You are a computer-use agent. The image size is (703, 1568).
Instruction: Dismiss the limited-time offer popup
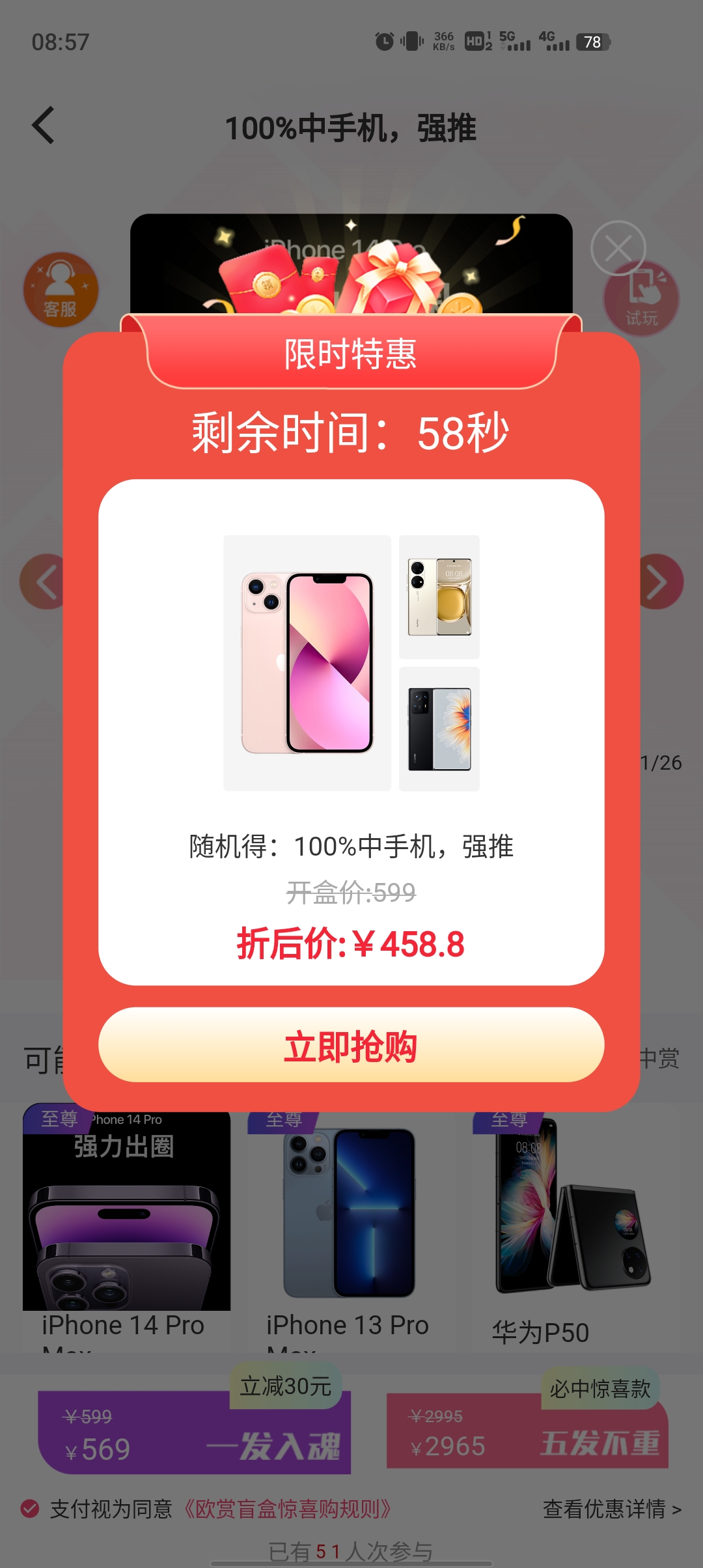(618, 248)
